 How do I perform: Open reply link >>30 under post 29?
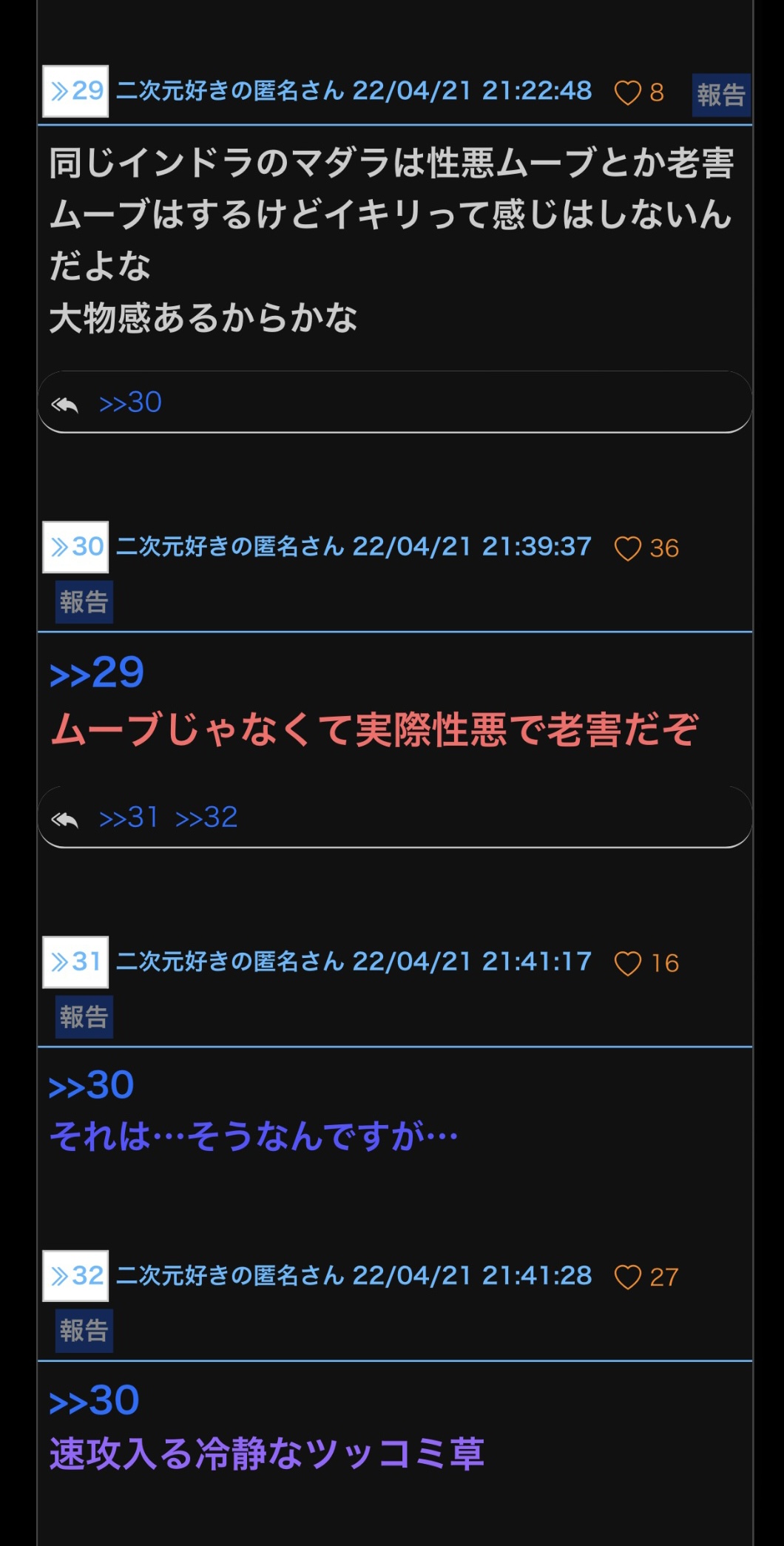click(130, 402)
